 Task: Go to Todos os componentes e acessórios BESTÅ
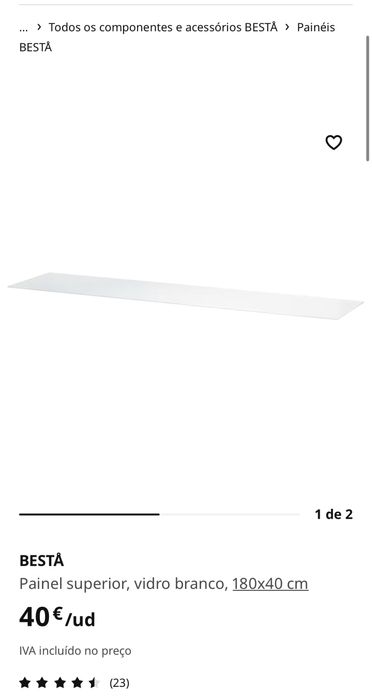click(163, 28)
